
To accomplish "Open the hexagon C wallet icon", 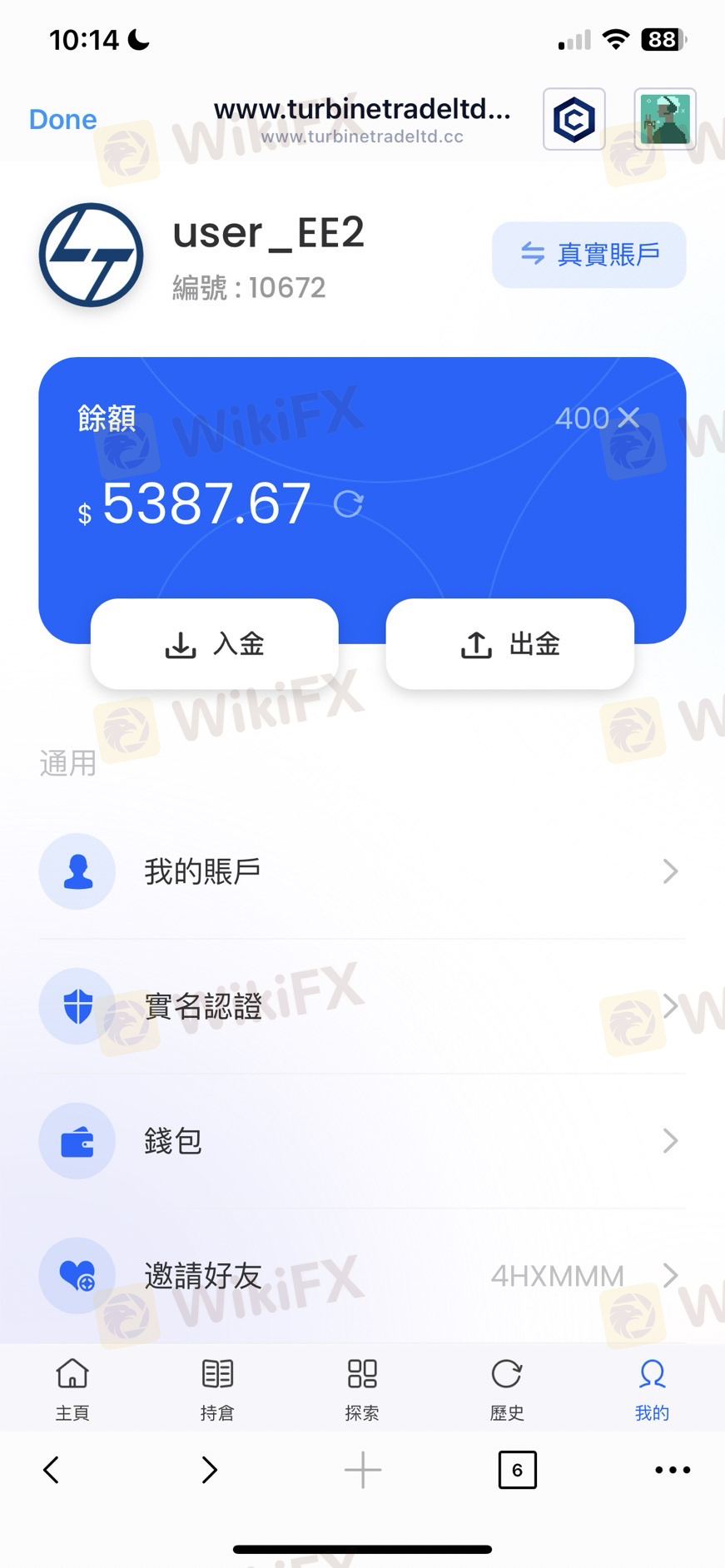I will tap(574, 120).
